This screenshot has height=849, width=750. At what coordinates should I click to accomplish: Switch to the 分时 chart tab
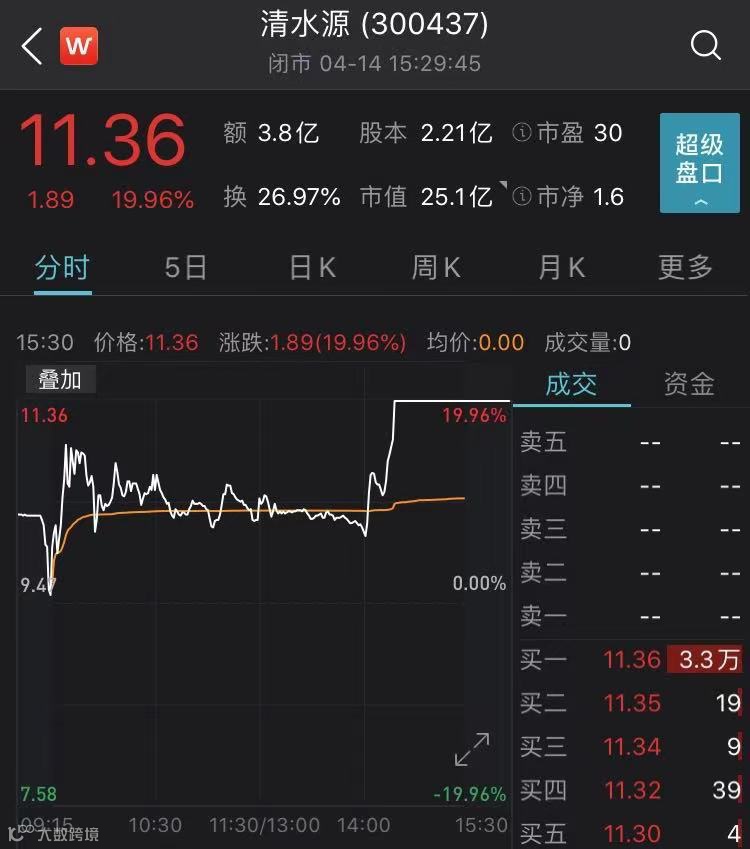click(x=62, y=268)
